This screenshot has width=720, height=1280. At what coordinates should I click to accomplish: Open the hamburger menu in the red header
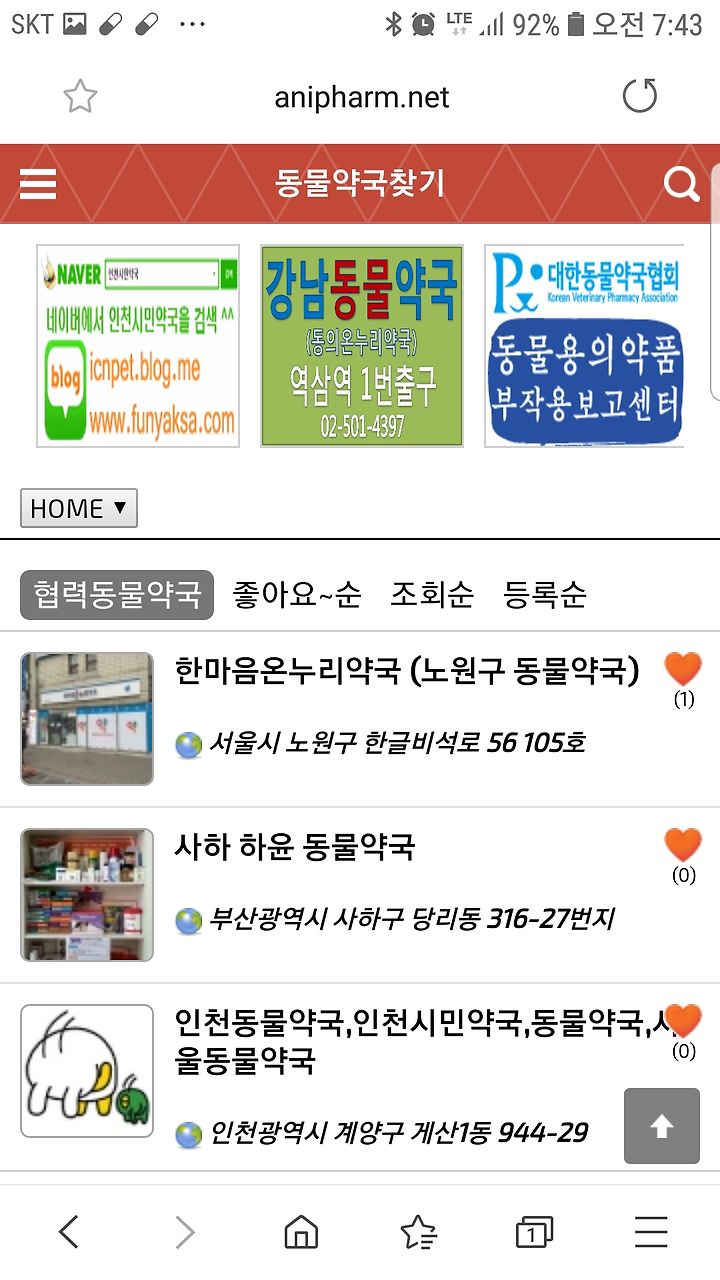tap(38, 184)
